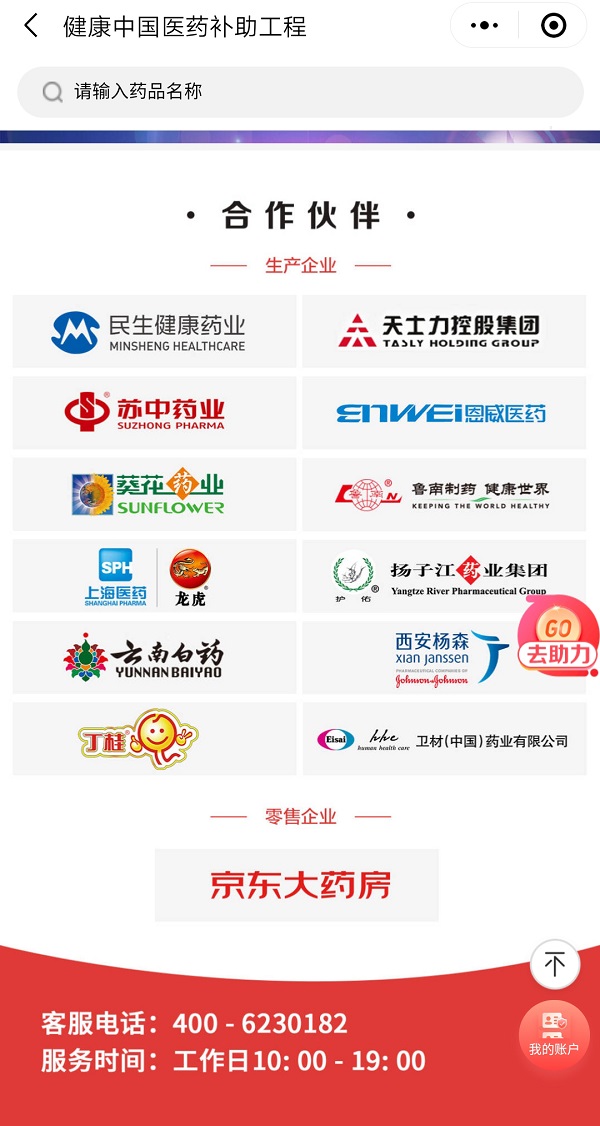This screenshot has height=1126, width=600.
Task: Open 我的账户
Action: [x=554, y=1033]
